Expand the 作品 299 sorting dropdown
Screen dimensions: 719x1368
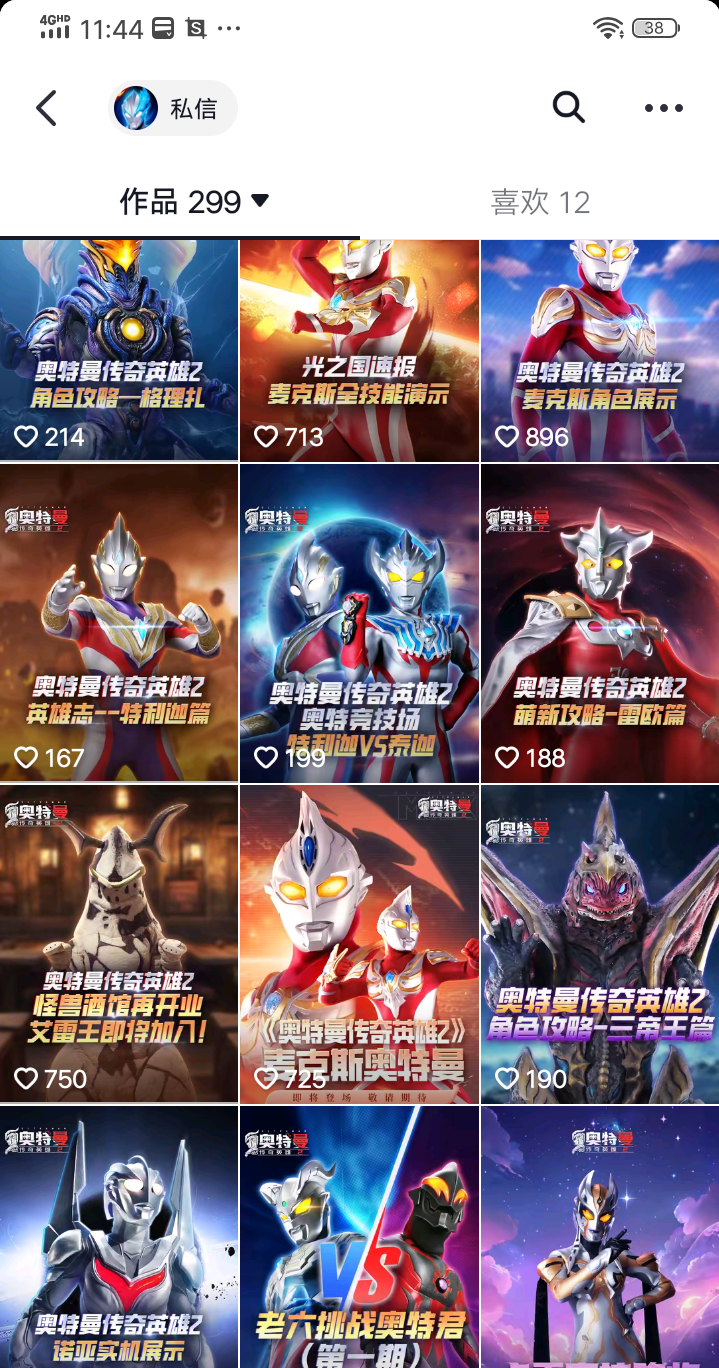pyautogui.click(x=194, y=202)
